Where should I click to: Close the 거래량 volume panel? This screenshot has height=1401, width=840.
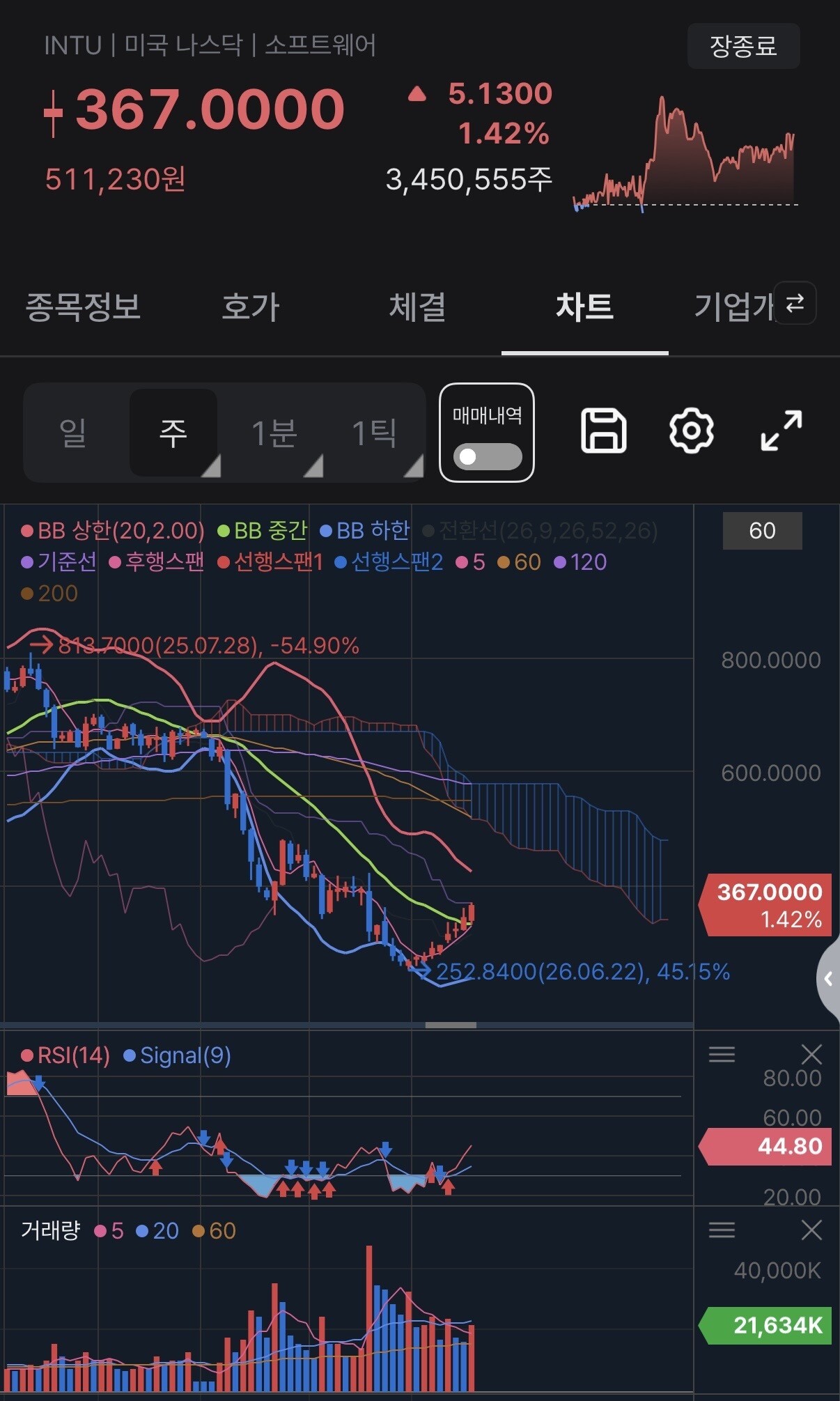(x=811, y=1230)
